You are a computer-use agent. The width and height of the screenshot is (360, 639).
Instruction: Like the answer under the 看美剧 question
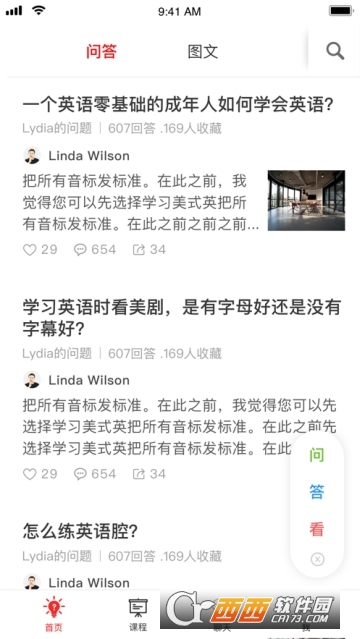point(40,474)
